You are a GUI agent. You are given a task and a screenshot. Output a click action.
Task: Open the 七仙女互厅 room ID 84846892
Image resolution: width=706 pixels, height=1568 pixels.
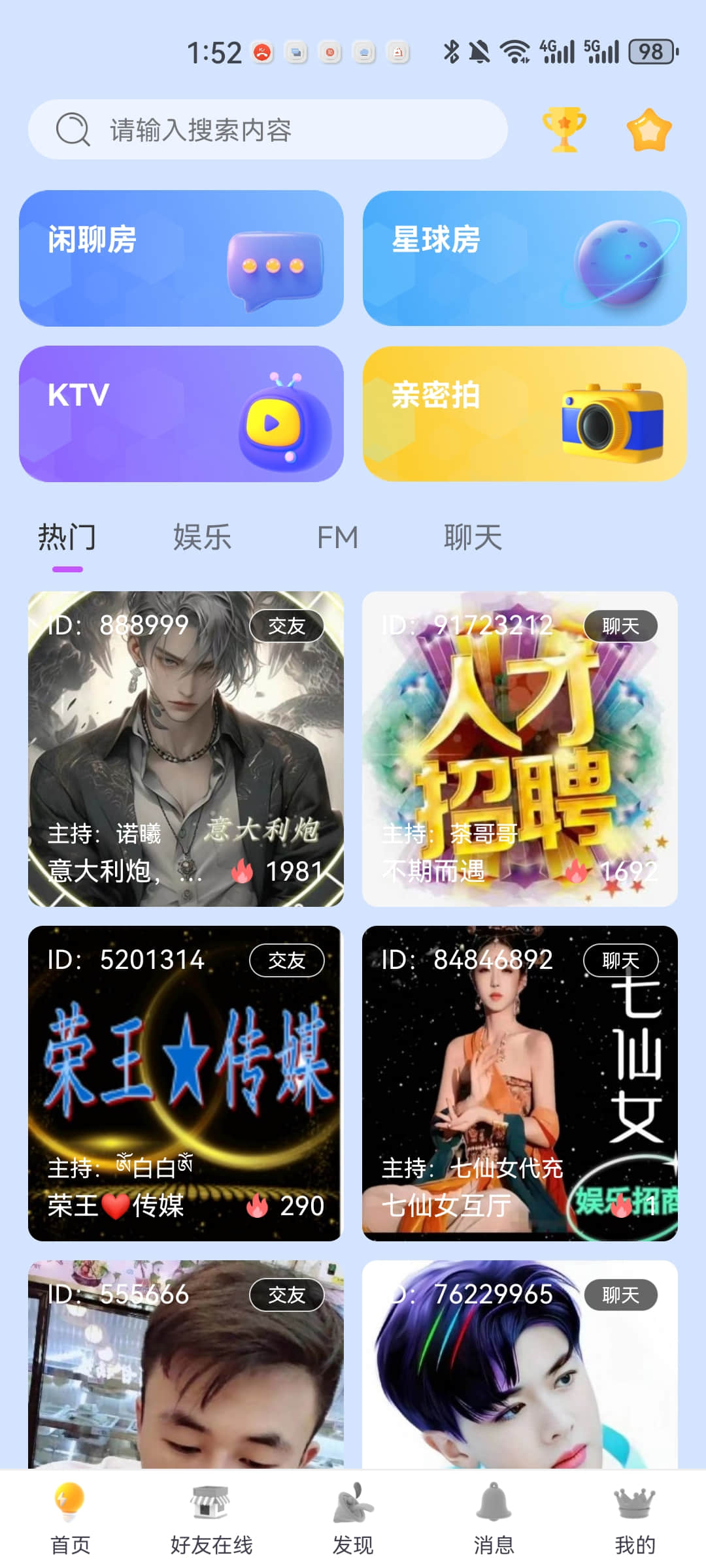point(520,1083)
